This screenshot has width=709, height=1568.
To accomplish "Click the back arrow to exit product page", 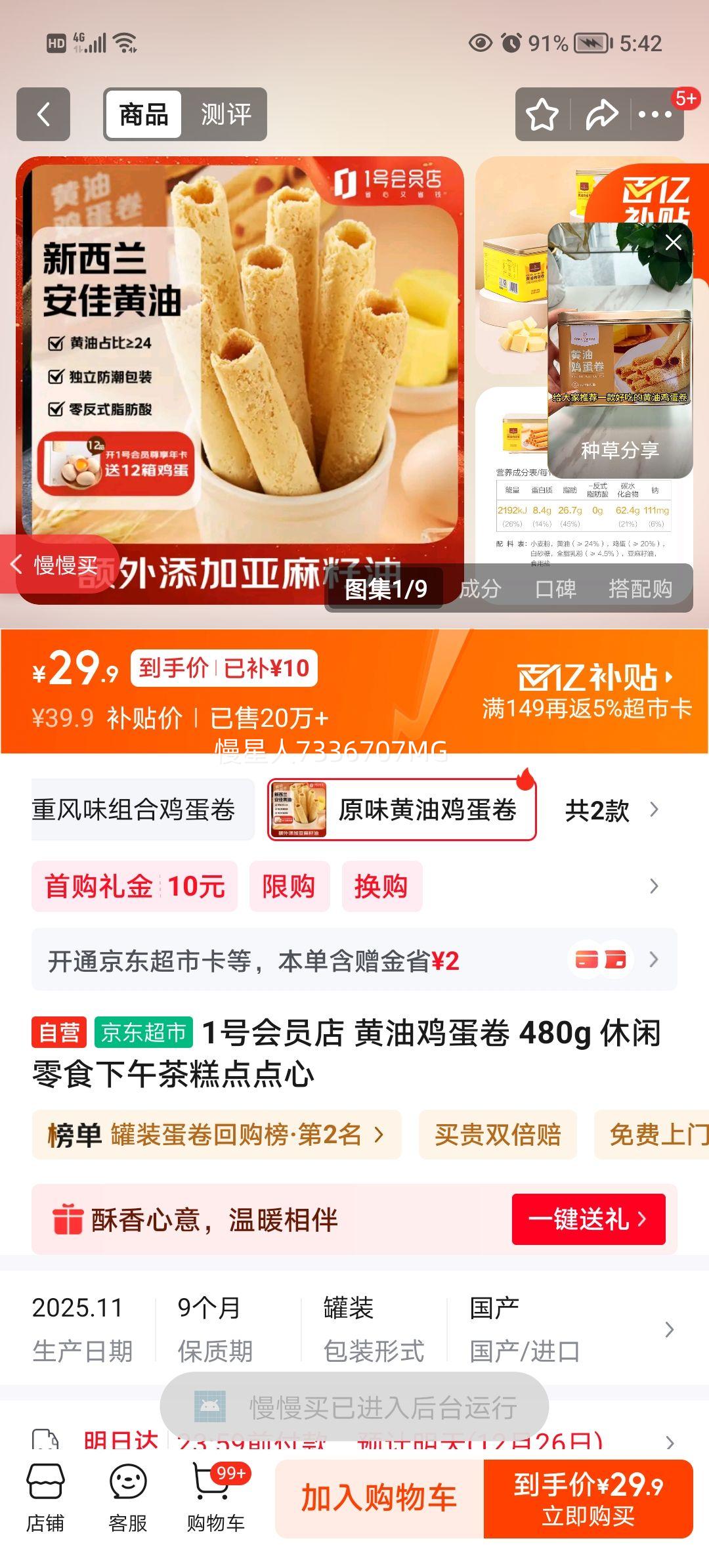I will click(x=43, y=114).
